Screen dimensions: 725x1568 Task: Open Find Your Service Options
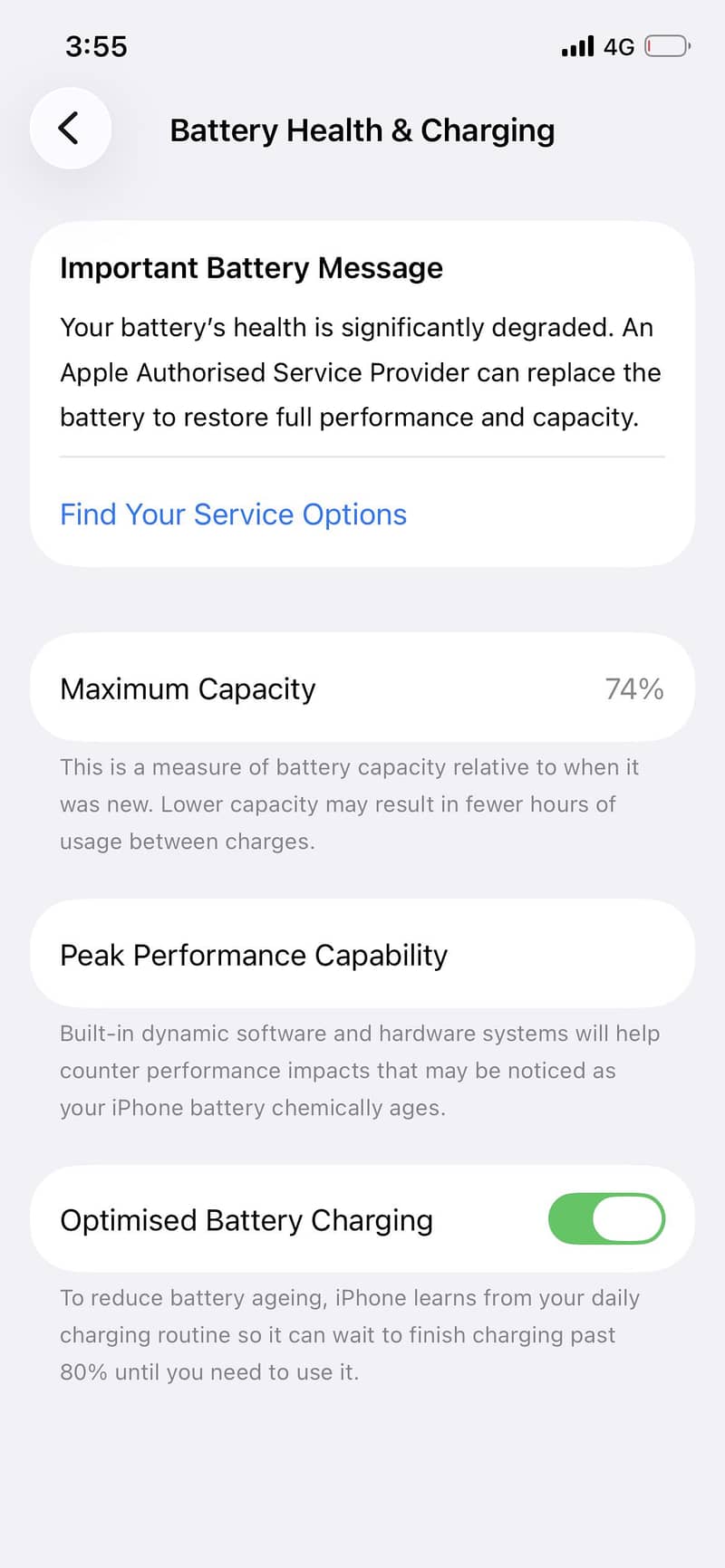[x=232, y=515]
